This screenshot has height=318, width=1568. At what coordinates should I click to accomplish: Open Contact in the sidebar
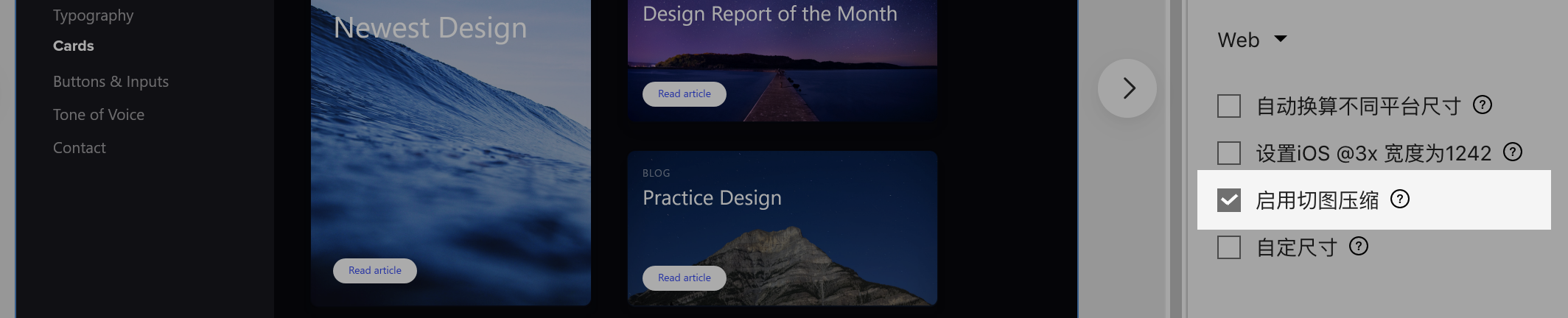pyautogui.click(x=80, y=148)
